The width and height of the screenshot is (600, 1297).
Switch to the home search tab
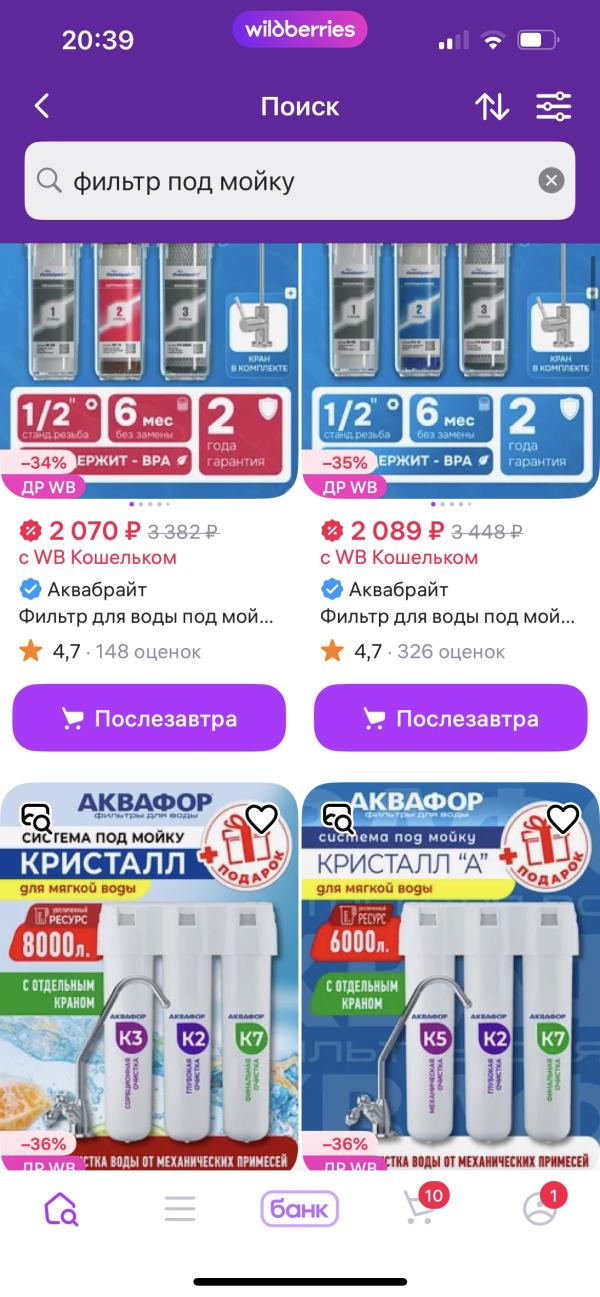[x=60, y=1208]
